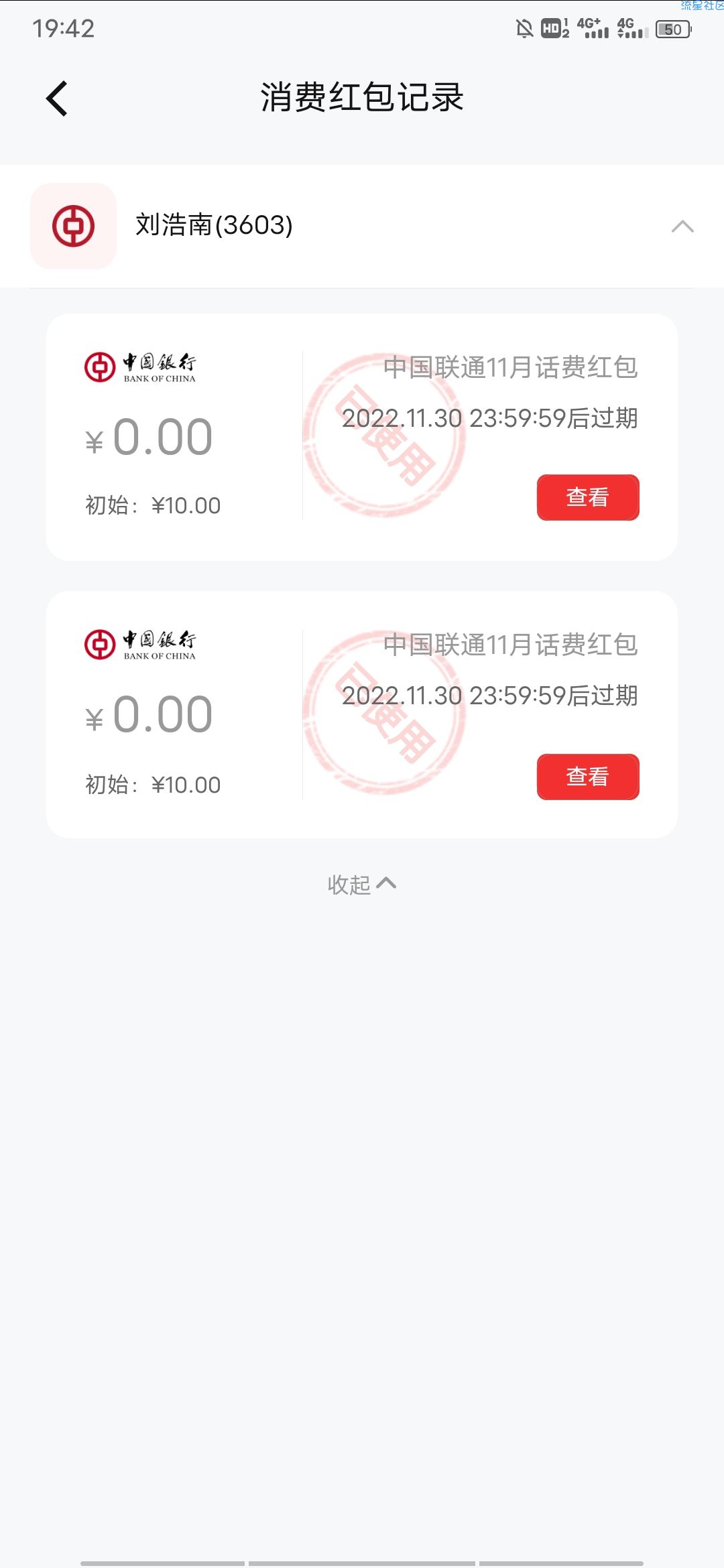Go back from 消费红包记录 page
724x1568 pixels.
pos(57,99)
